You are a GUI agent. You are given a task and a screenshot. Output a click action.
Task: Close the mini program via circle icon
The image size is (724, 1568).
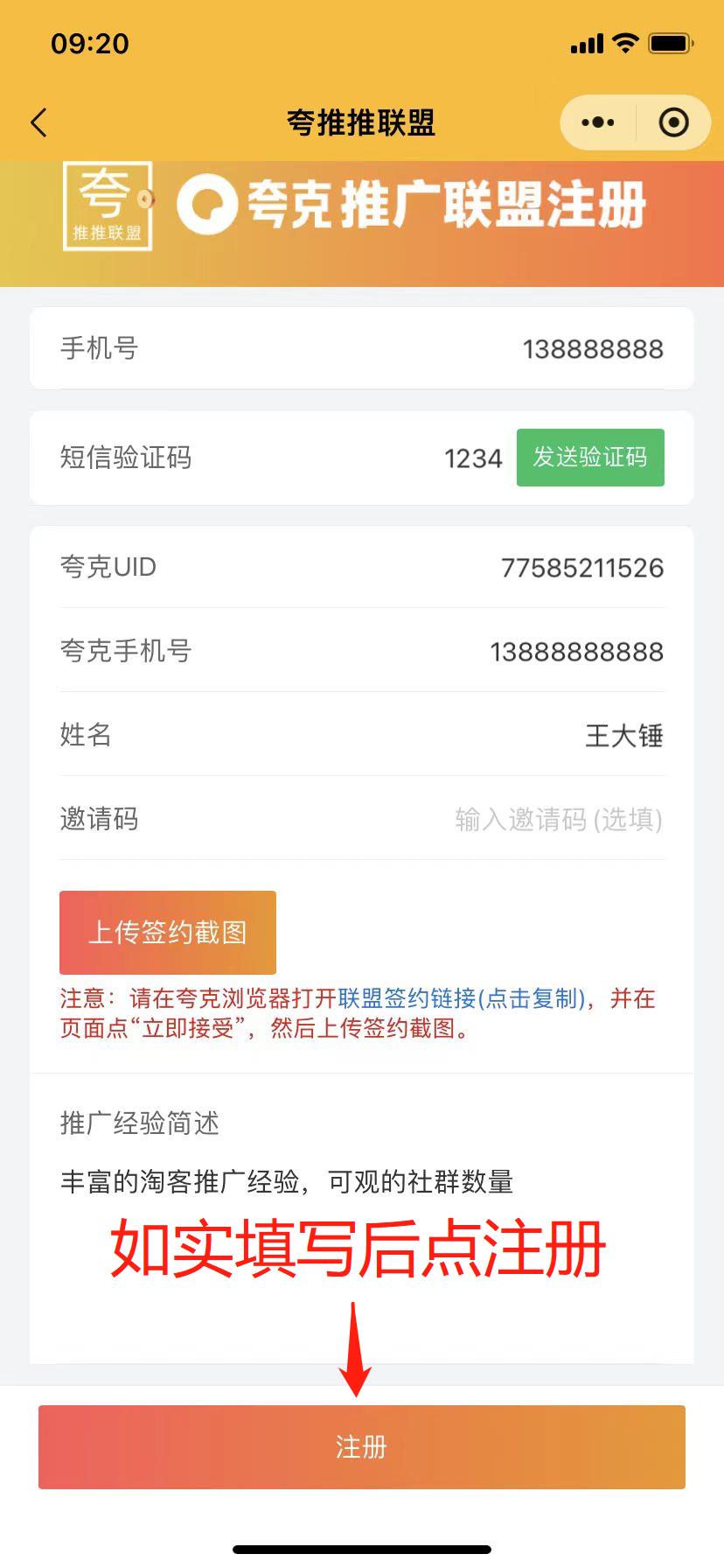(x=673, y=123)
